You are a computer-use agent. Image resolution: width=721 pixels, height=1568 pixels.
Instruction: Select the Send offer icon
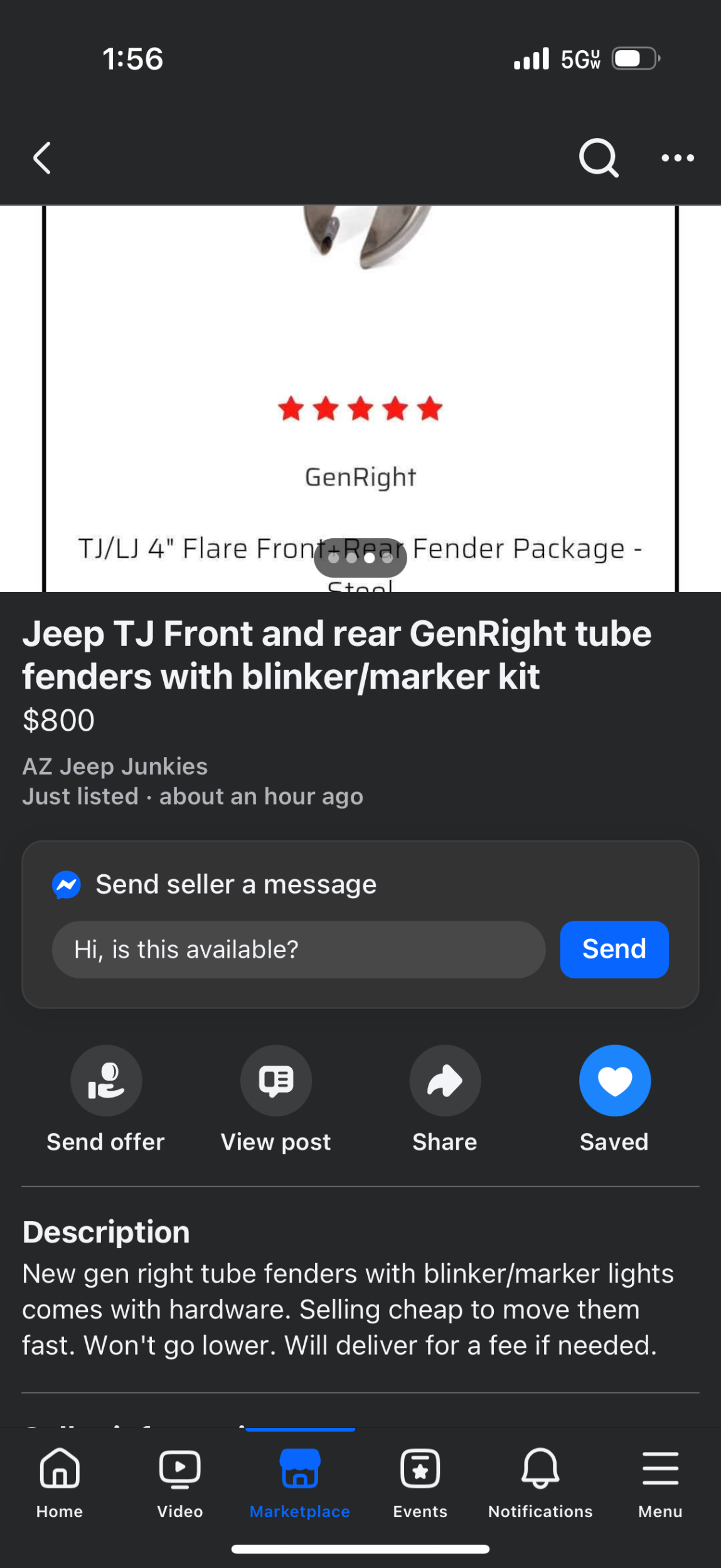tap(106, 1080)
